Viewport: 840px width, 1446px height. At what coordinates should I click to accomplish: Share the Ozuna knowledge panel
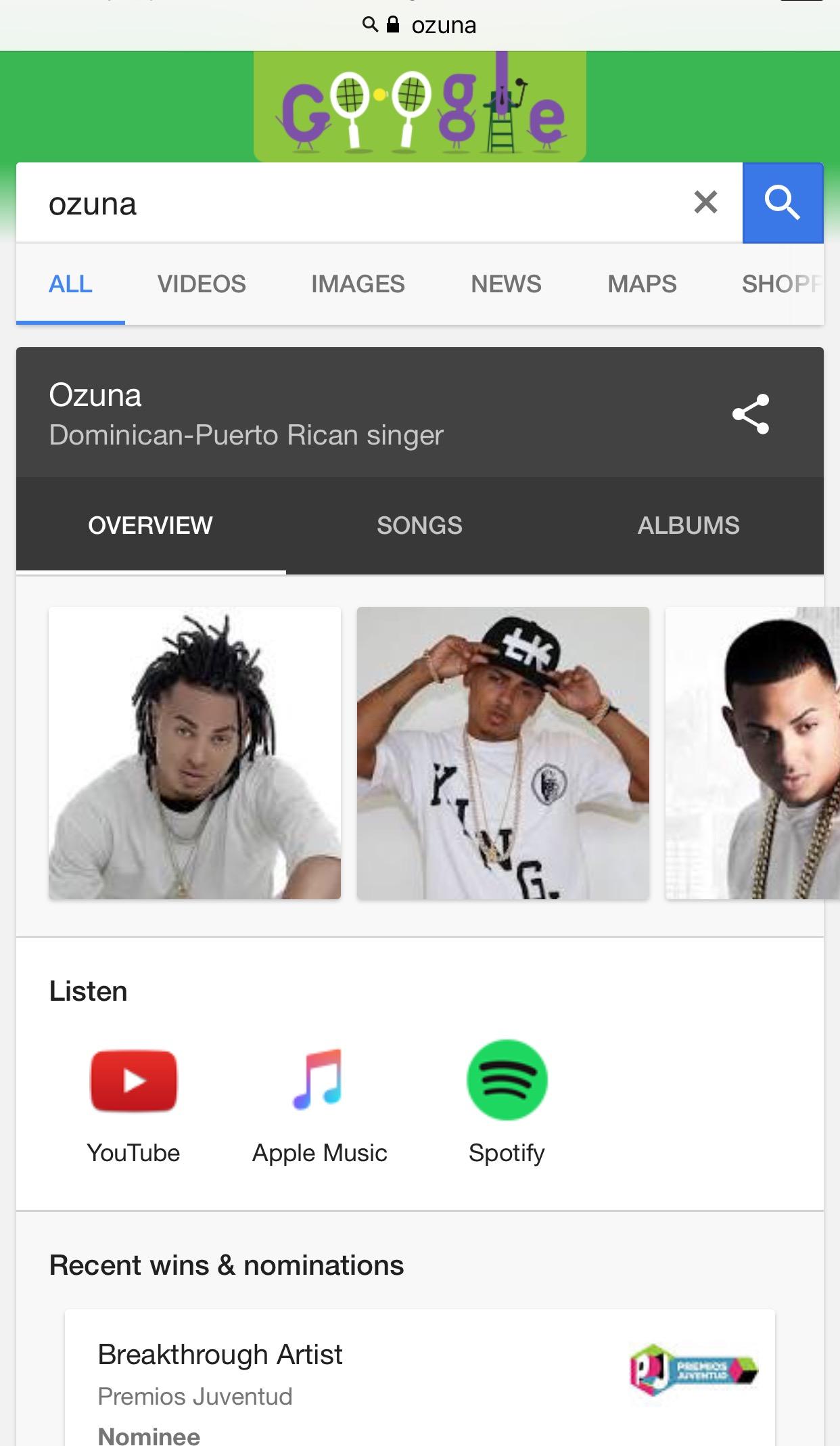[751, 413]
